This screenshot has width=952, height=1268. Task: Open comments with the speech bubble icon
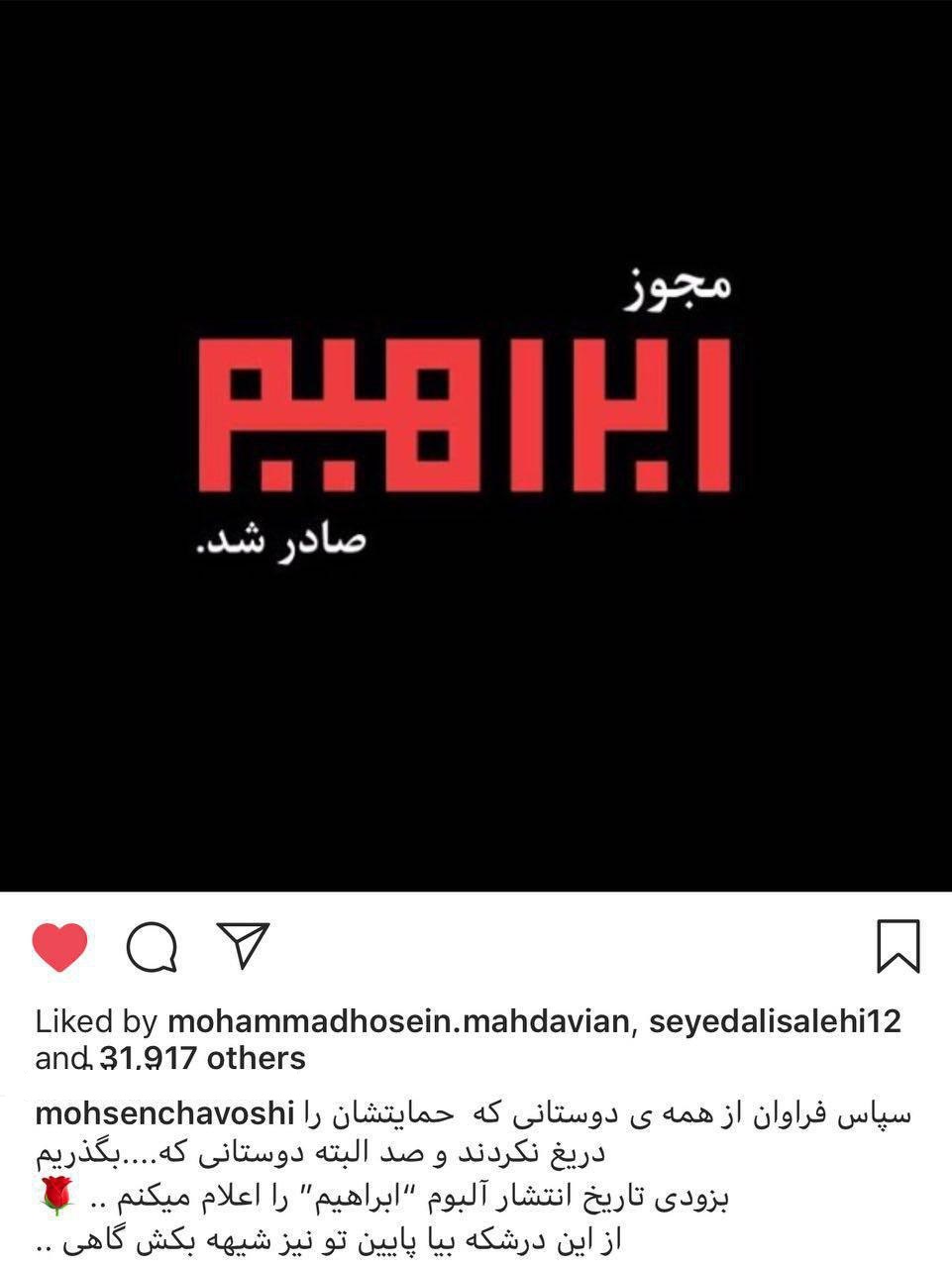pyautogui.click(x=152, y=947)
